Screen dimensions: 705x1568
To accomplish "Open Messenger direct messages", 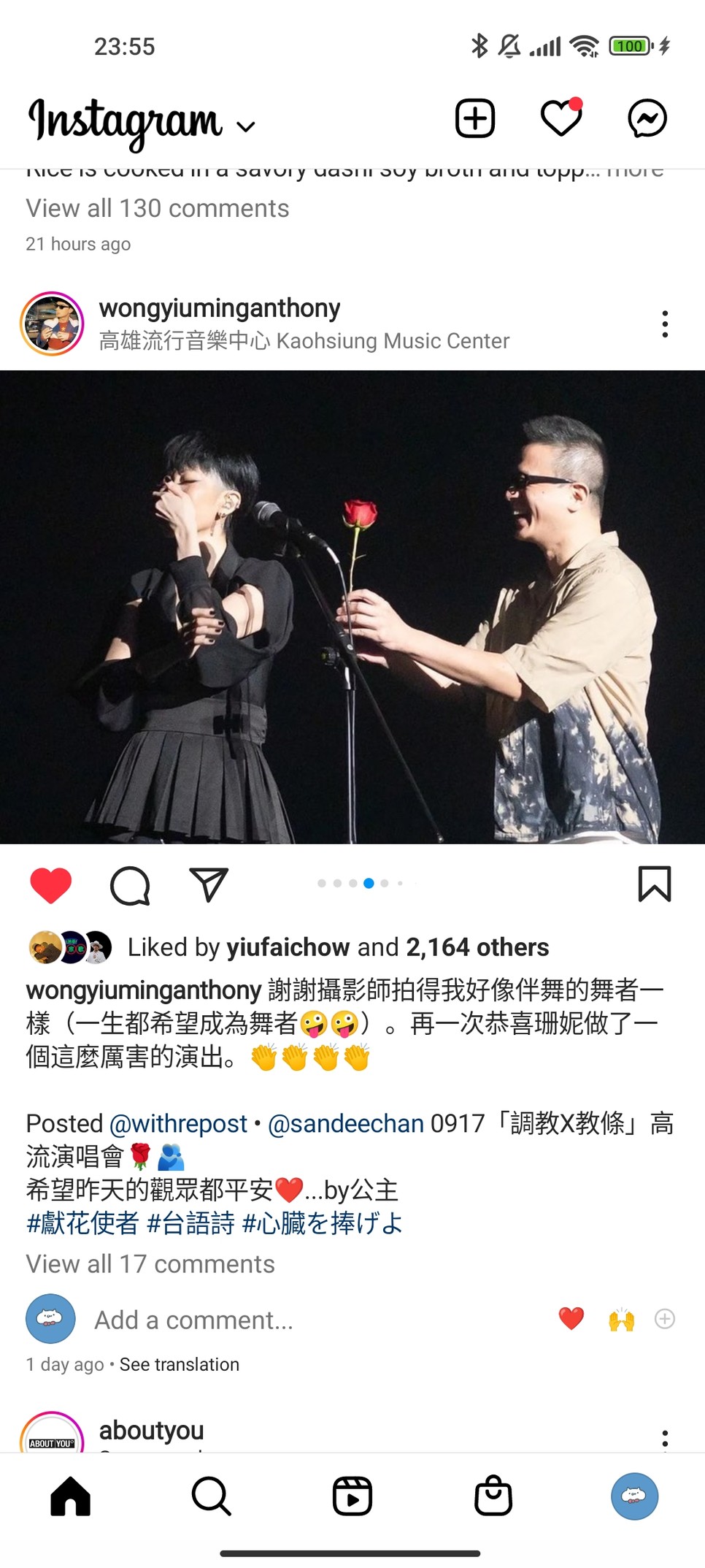I will coord(647,118).
